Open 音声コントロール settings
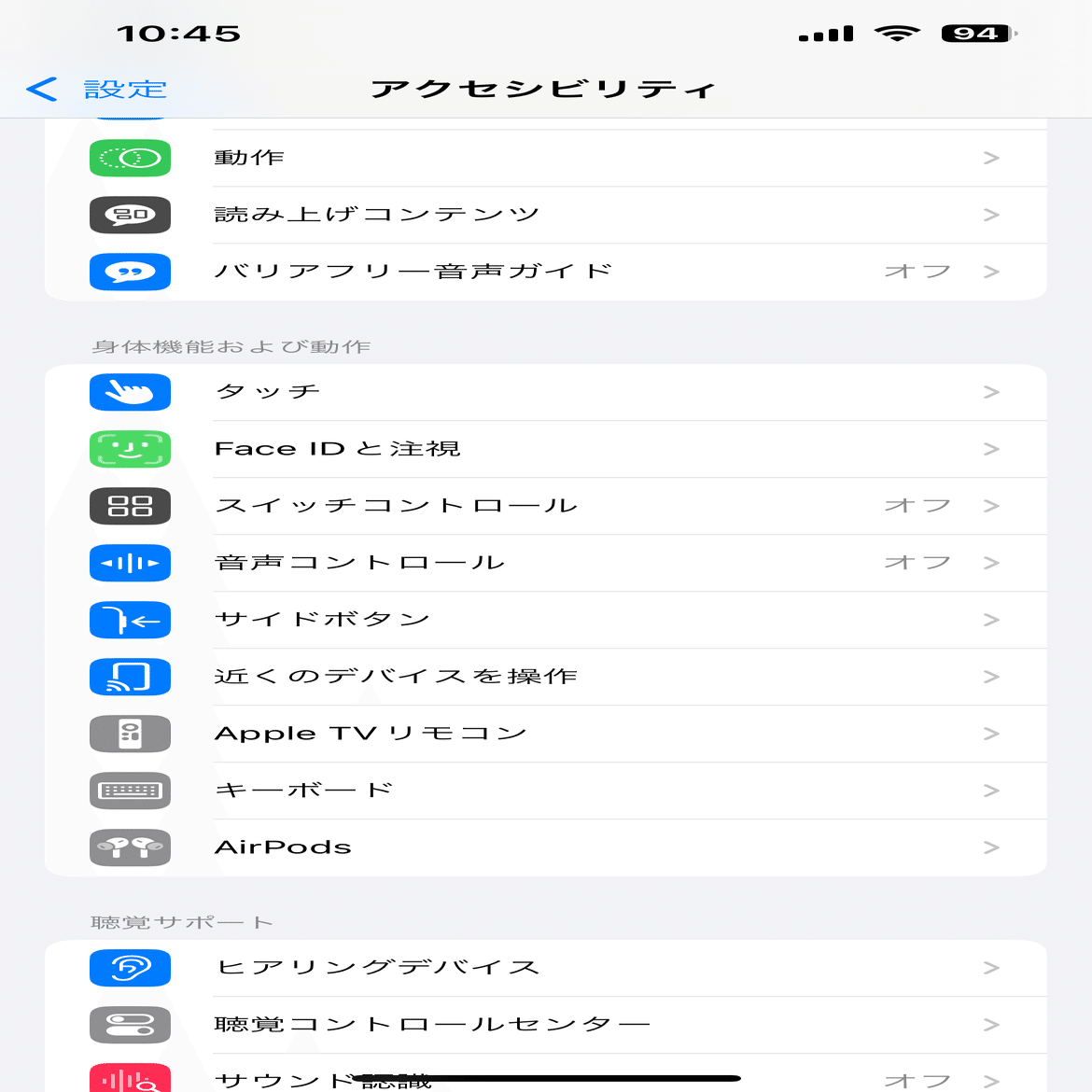 tap(545, 563)
